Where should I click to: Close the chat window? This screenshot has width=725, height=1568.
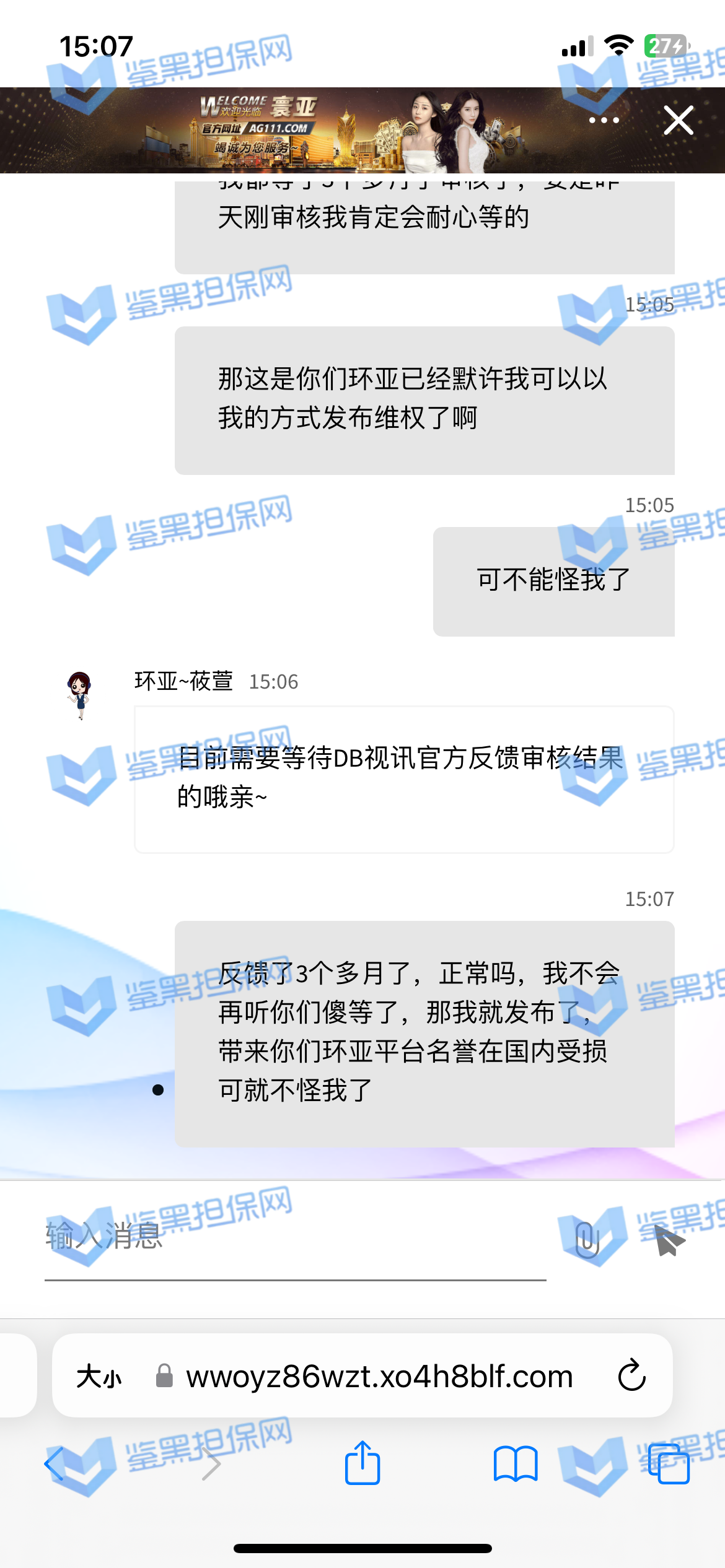click(x=678, y=120)
